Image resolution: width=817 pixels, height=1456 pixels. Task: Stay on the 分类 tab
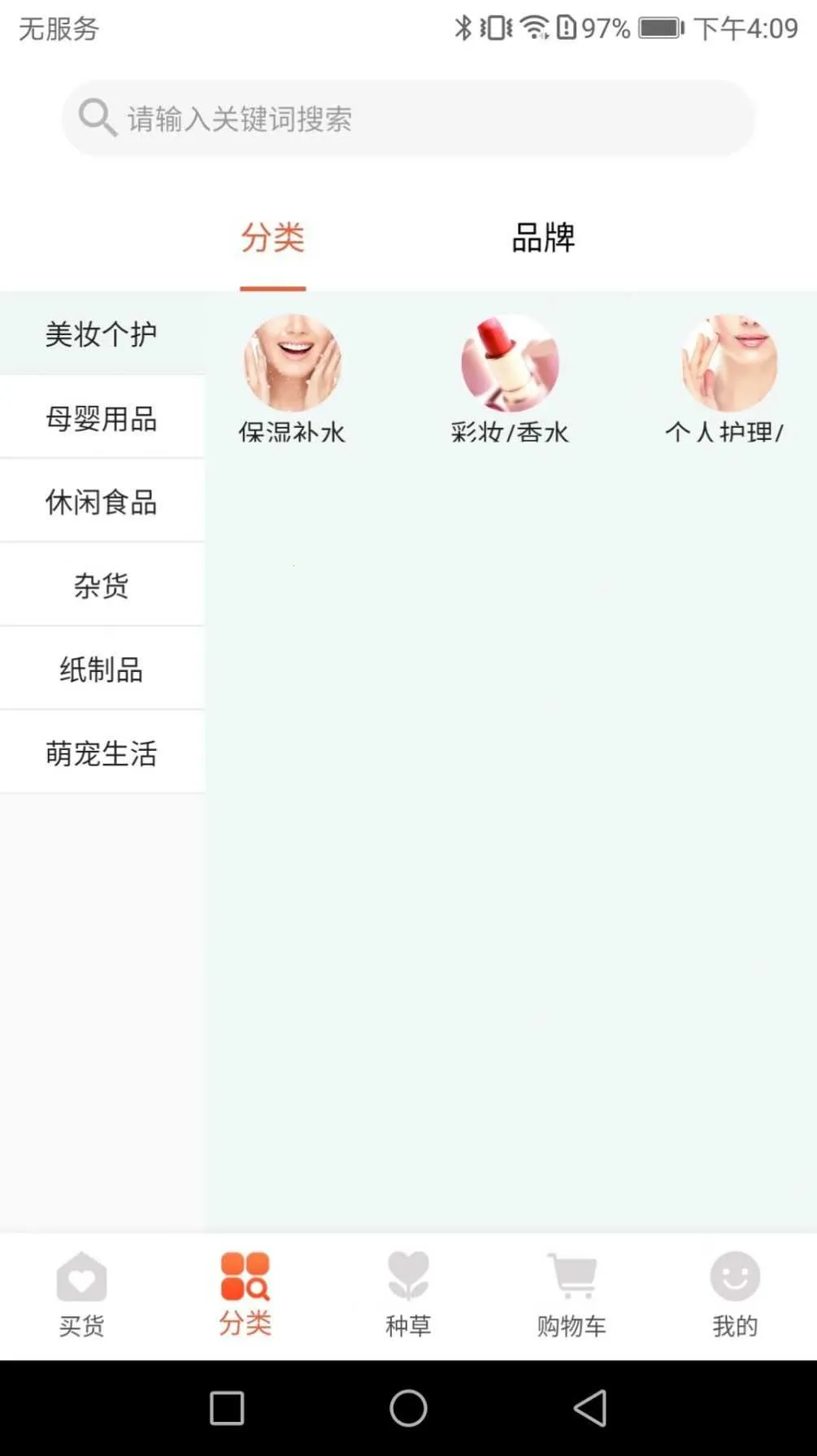[272, 238]
